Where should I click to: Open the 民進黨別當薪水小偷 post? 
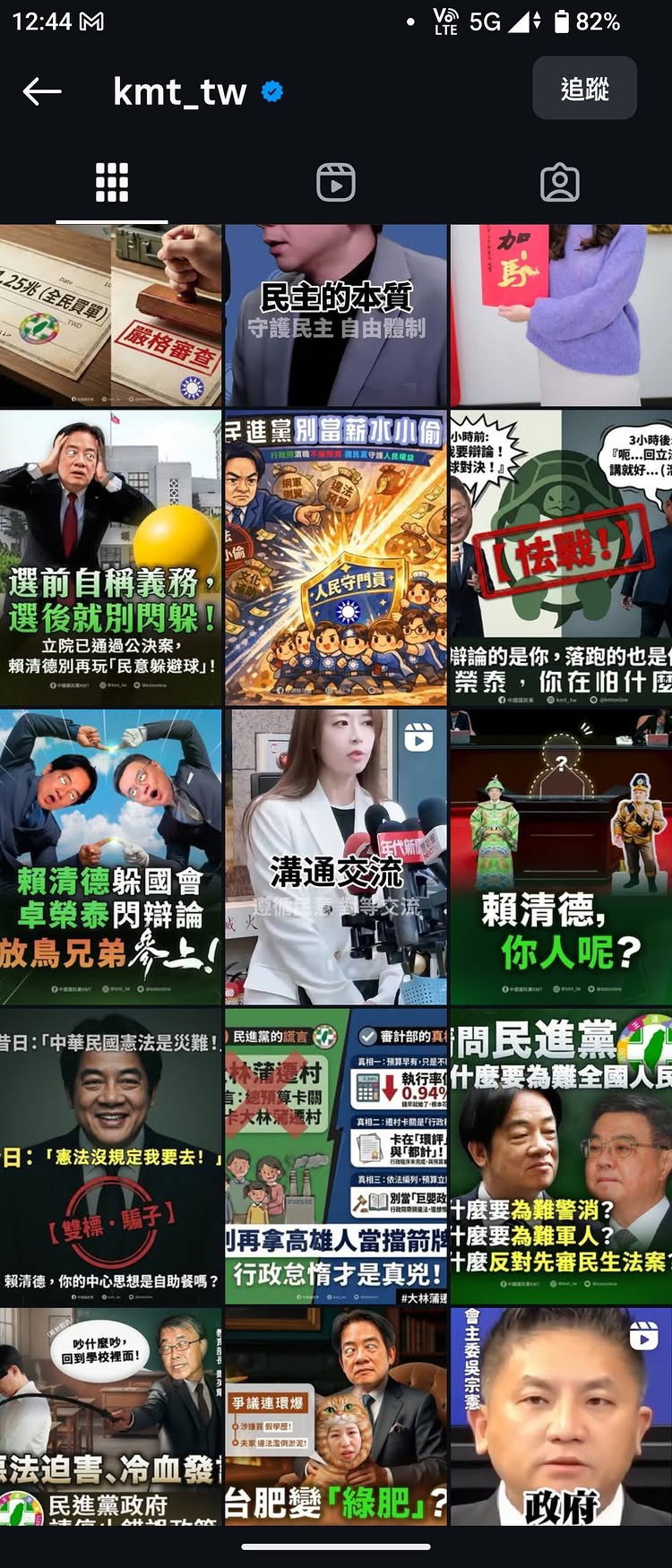pos(336,557)
